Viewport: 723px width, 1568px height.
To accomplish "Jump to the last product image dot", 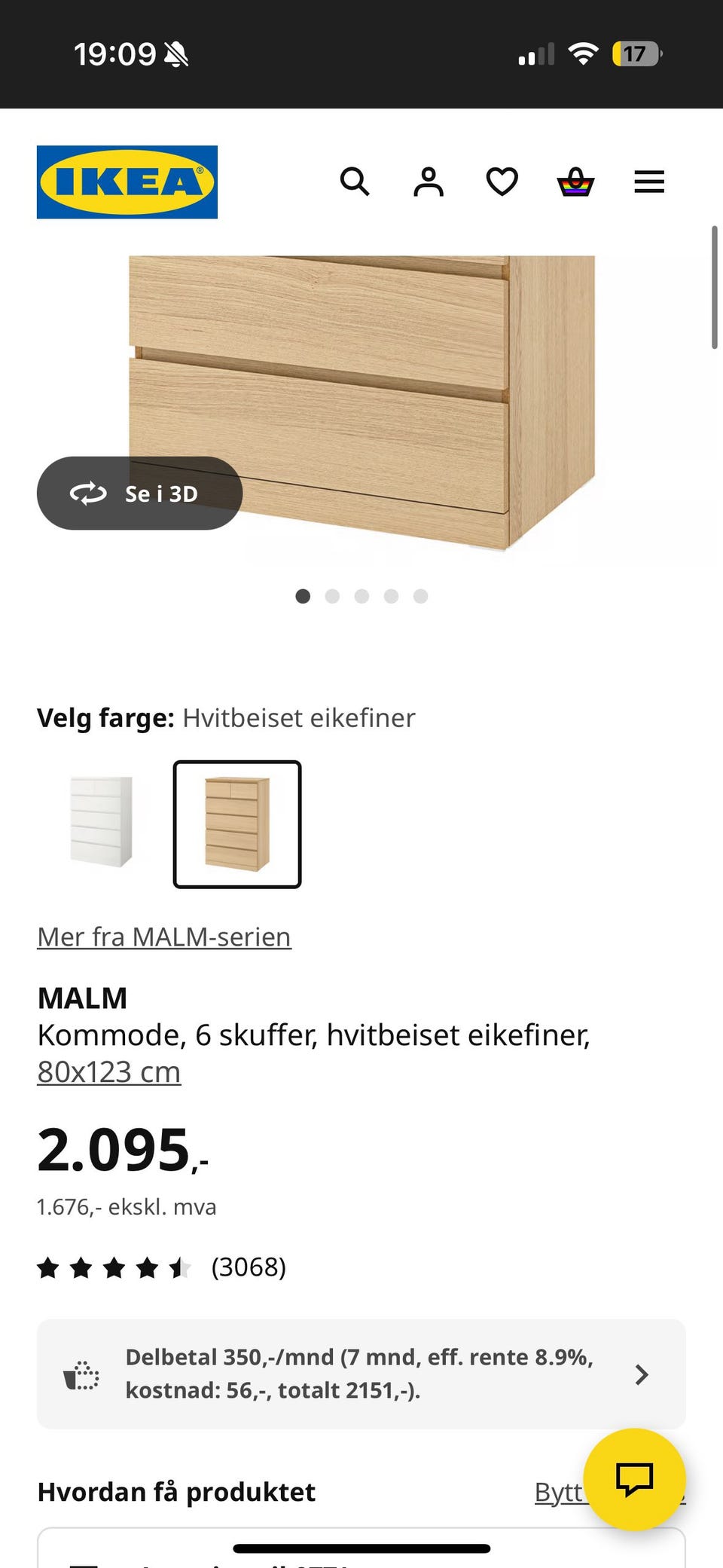I will [x=422, y=596].
